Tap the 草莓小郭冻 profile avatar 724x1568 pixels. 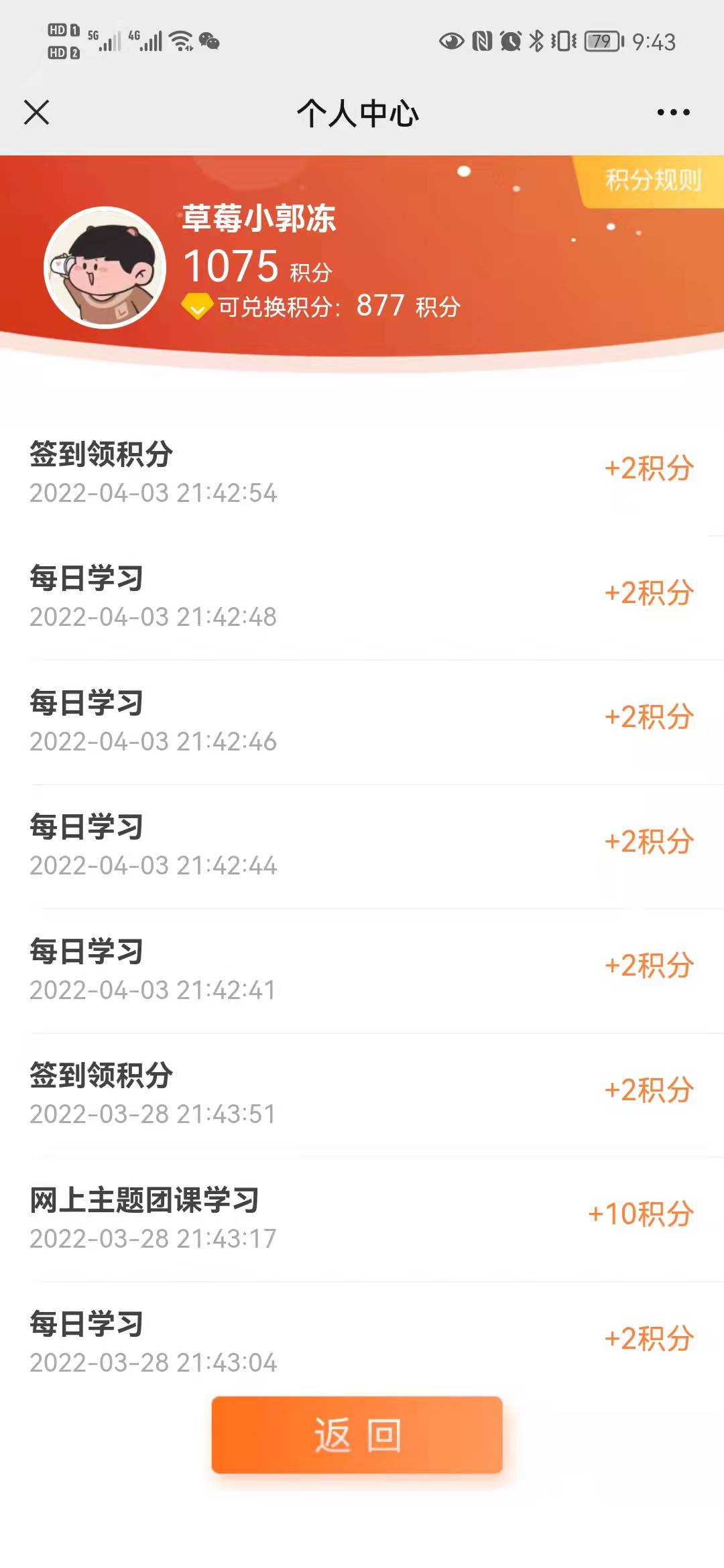coord(105,267)
